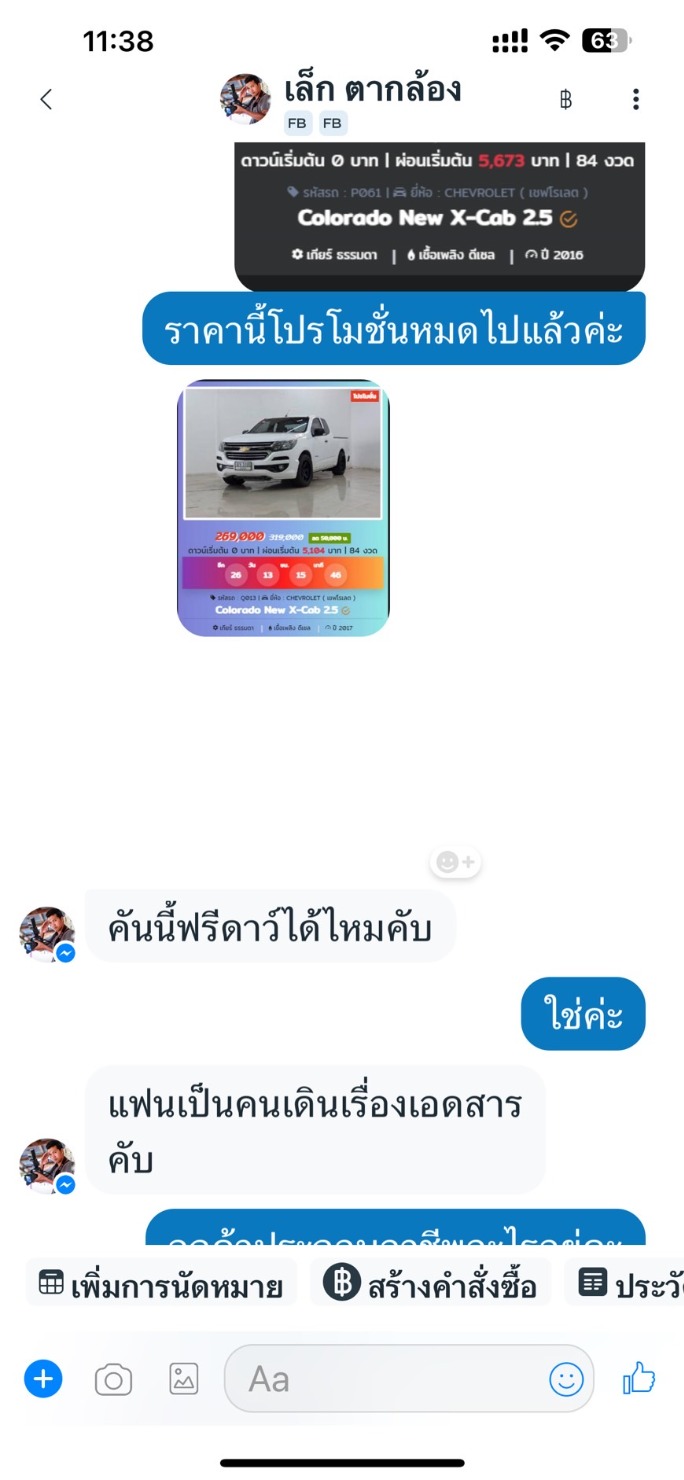684x1480 pixels.
Task: Open the photo gallery picker
Action: point(184,1379)
